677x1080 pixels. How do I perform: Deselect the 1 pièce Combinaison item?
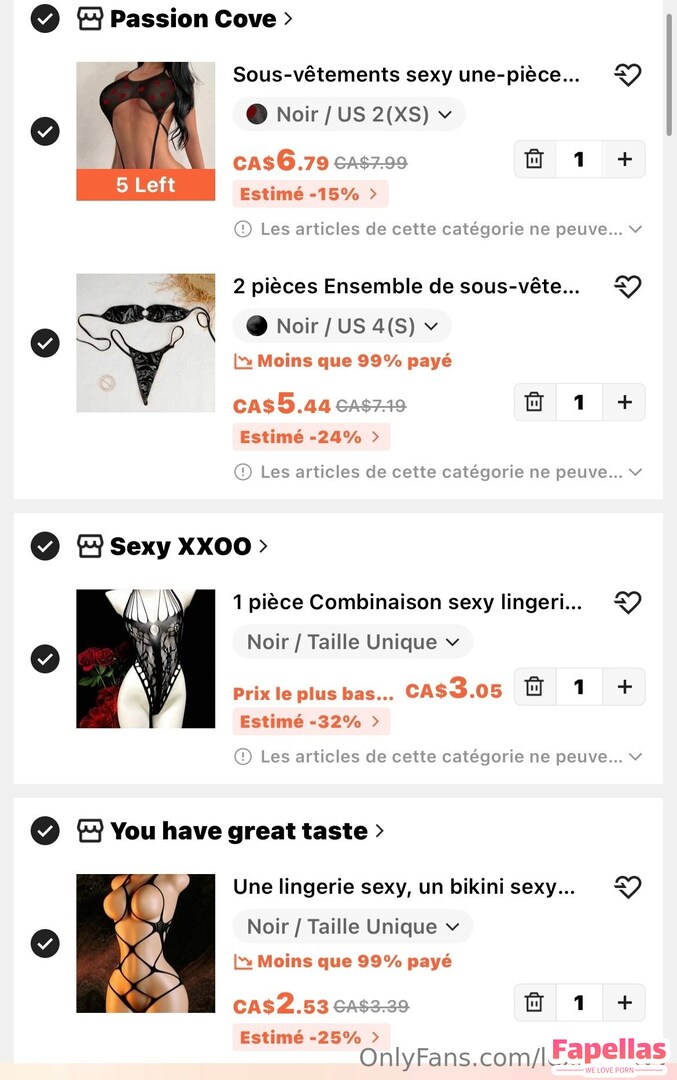[45, 659]
